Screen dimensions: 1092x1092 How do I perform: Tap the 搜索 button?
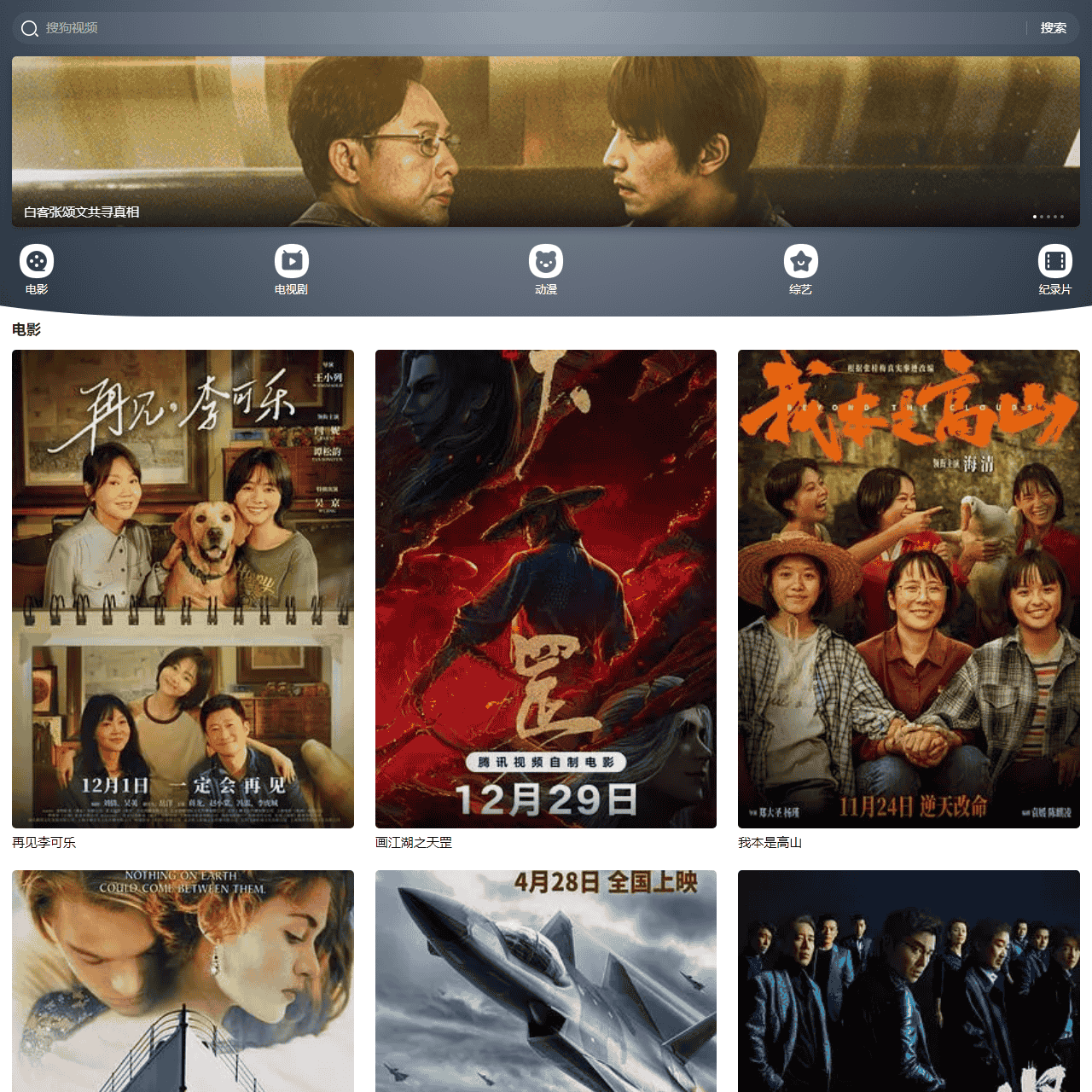tap(1053, 28)
